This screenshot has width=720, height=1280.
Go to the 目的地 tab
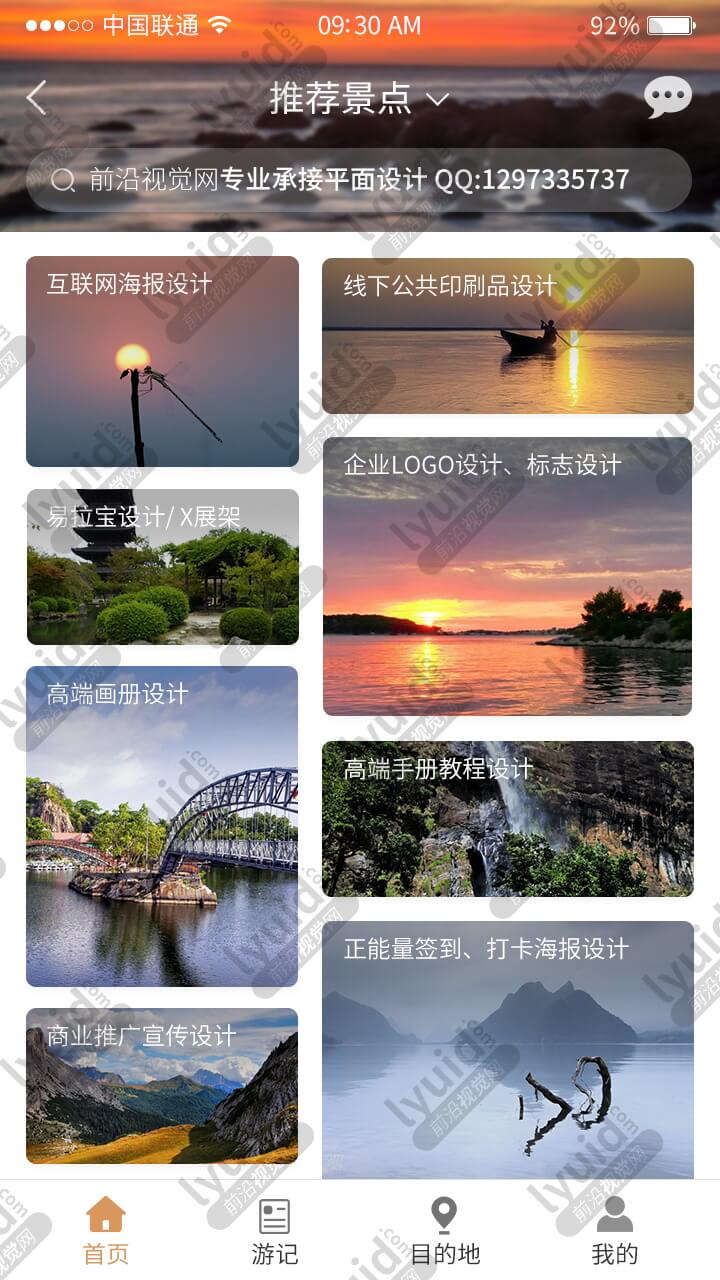(x=445, y=1231)
